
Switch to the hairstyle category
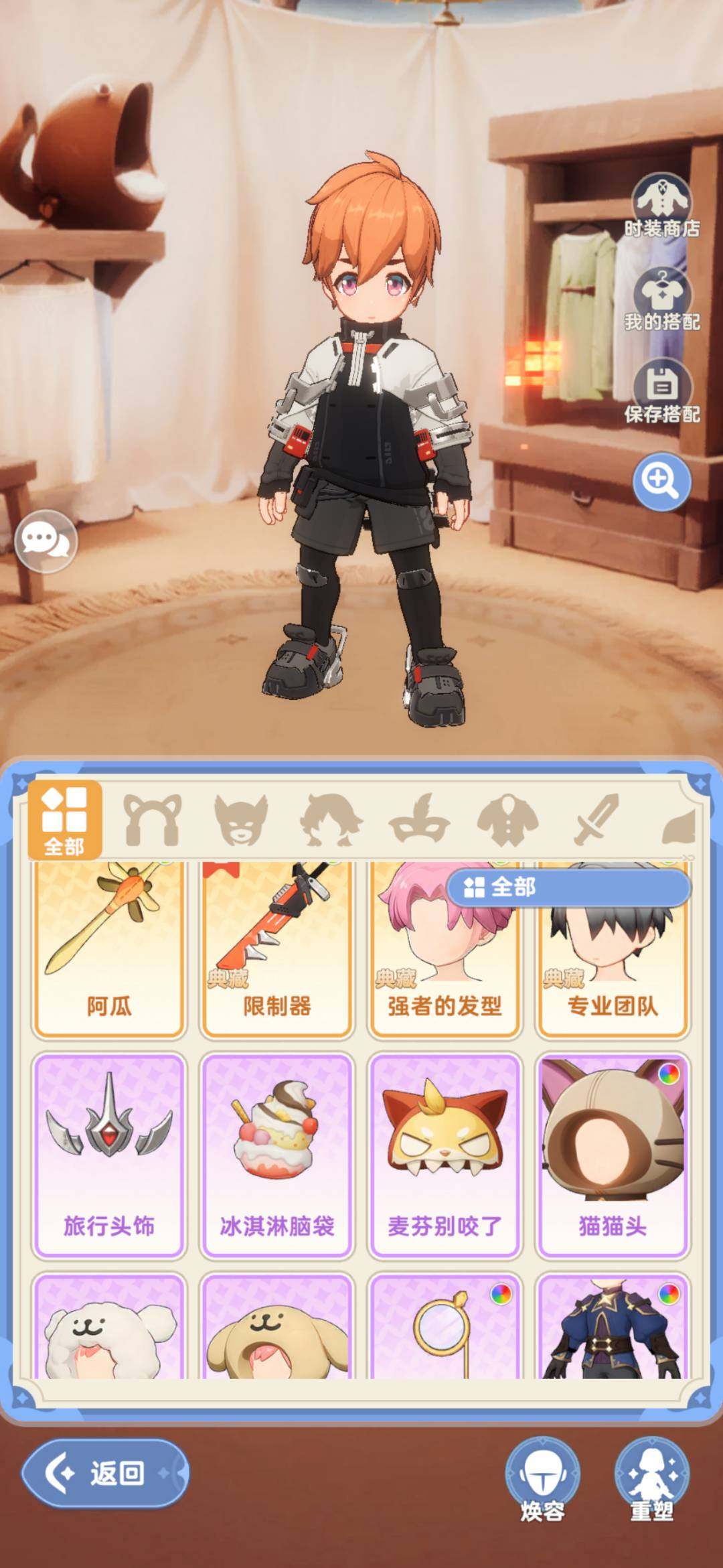click(x=330, y=820)
